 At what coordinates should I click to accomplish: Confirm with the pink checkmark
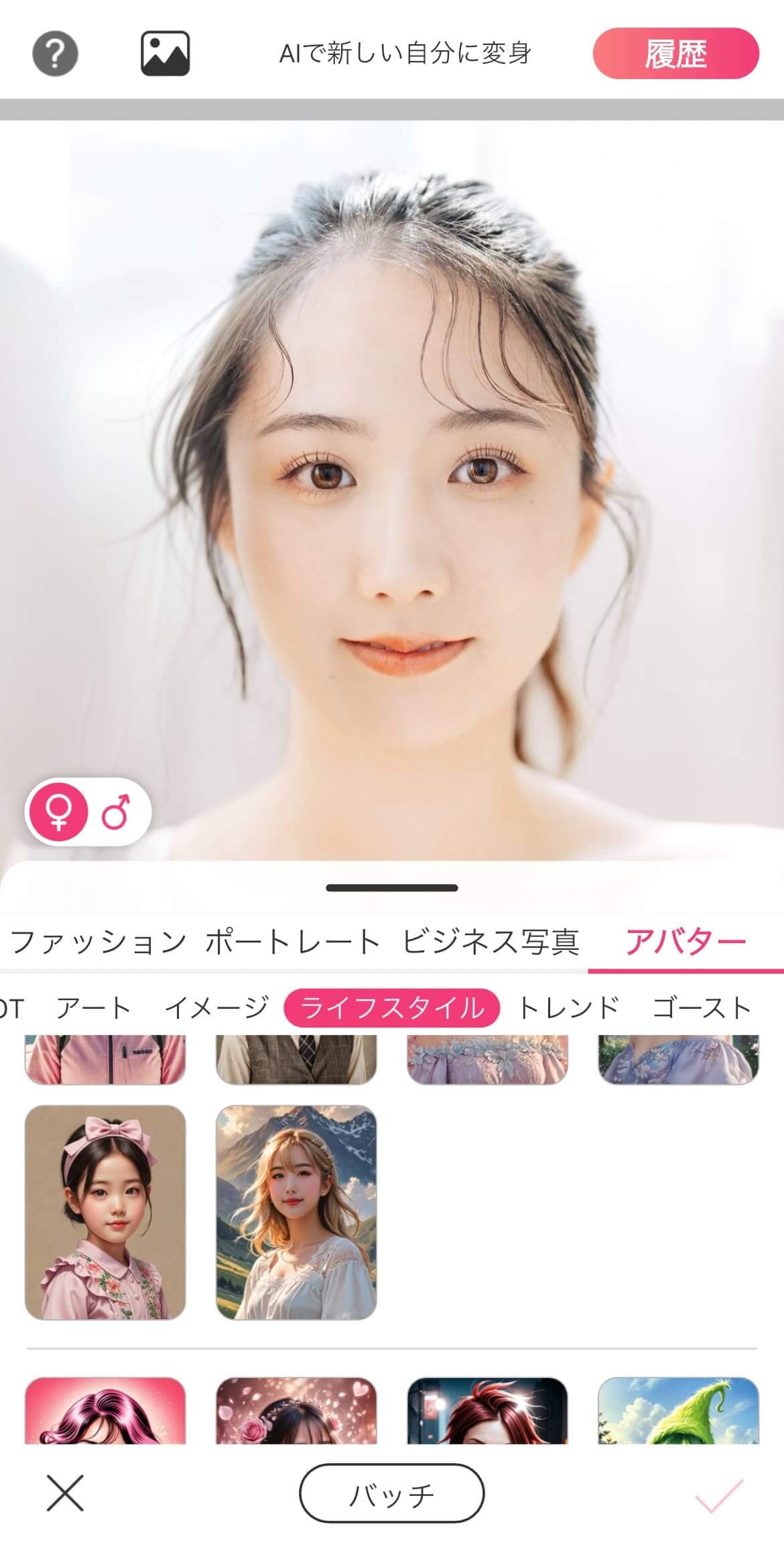tap(719, 1495)
